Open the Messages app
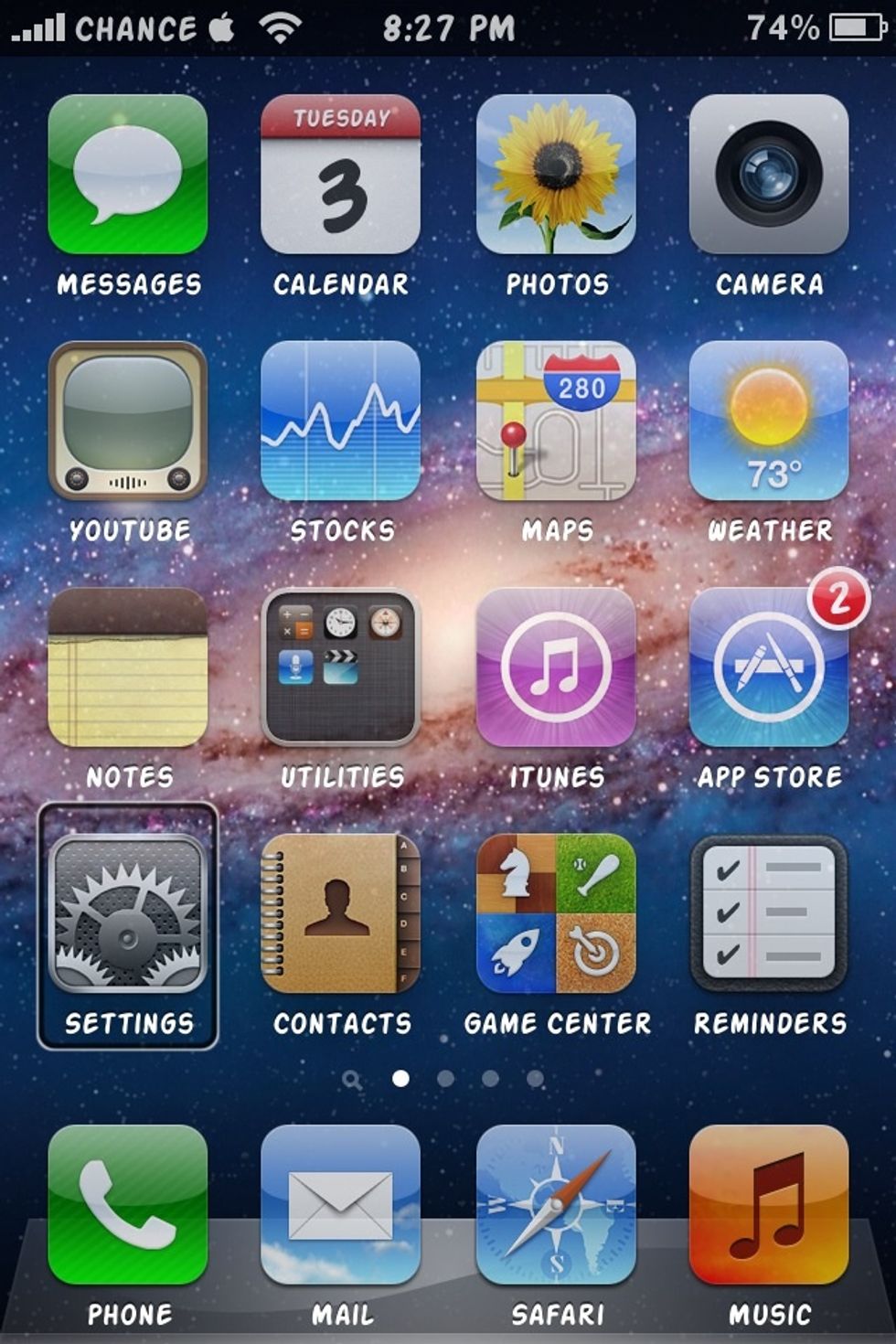Screen dimensions: 896x1344 click(128, 175)
